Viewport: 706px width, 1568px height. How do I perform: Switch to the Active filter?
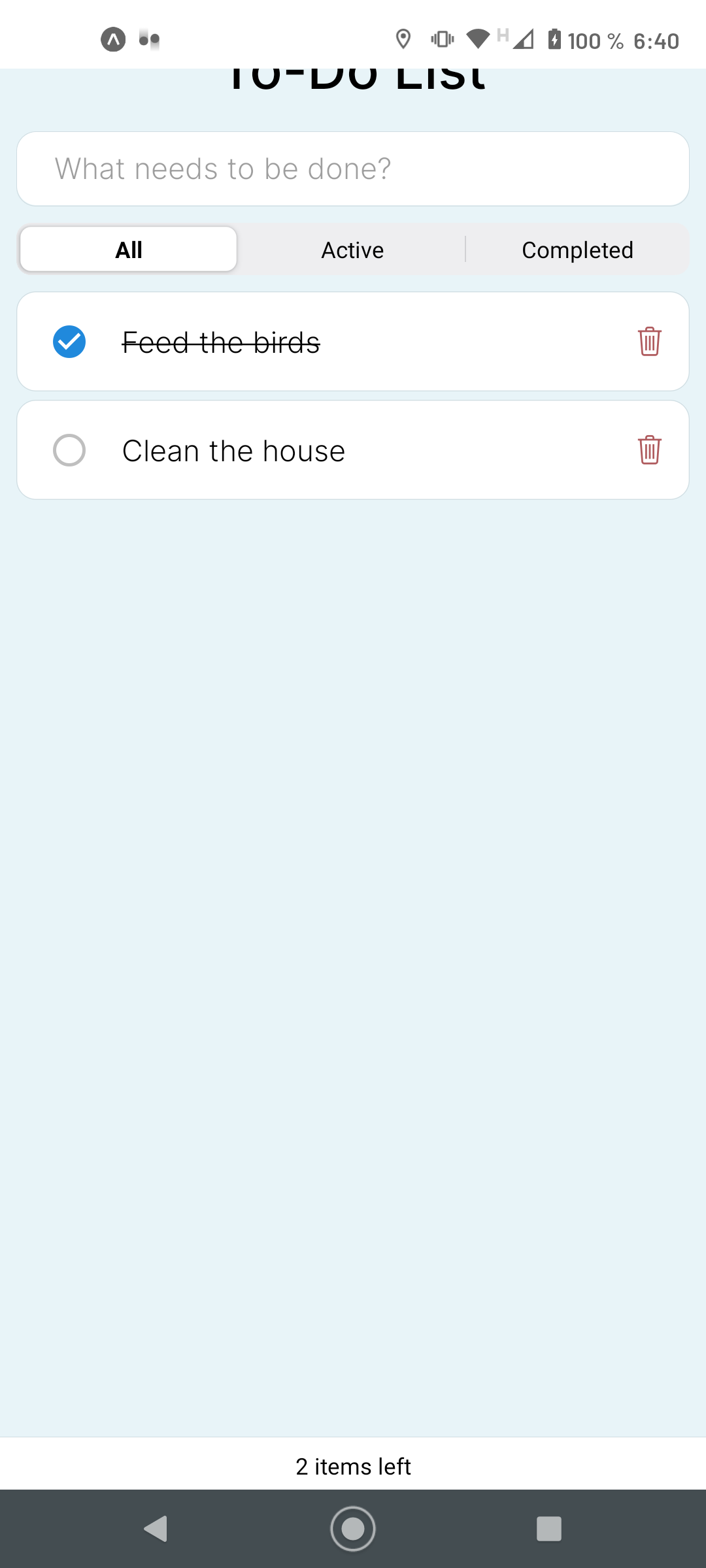352,250
